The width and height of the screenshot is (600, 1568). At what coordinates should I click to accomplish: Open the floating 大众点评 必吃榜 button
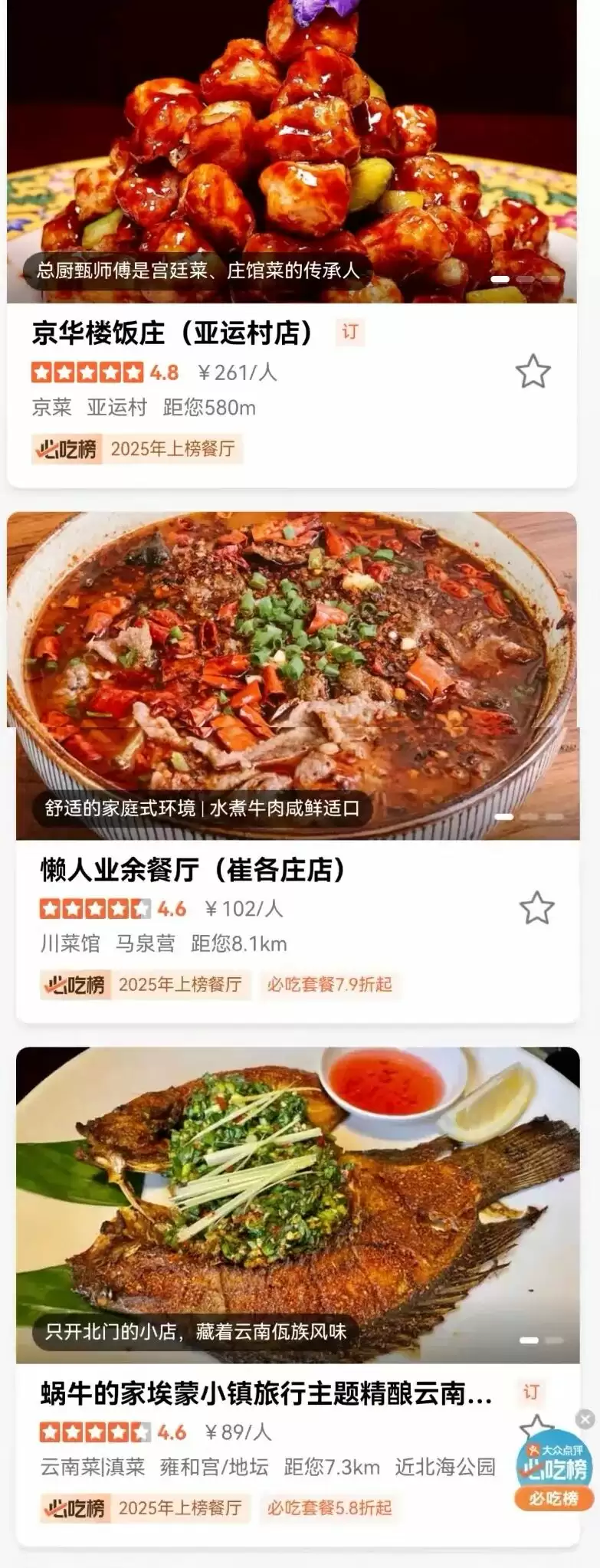[x=553, y=1470]
